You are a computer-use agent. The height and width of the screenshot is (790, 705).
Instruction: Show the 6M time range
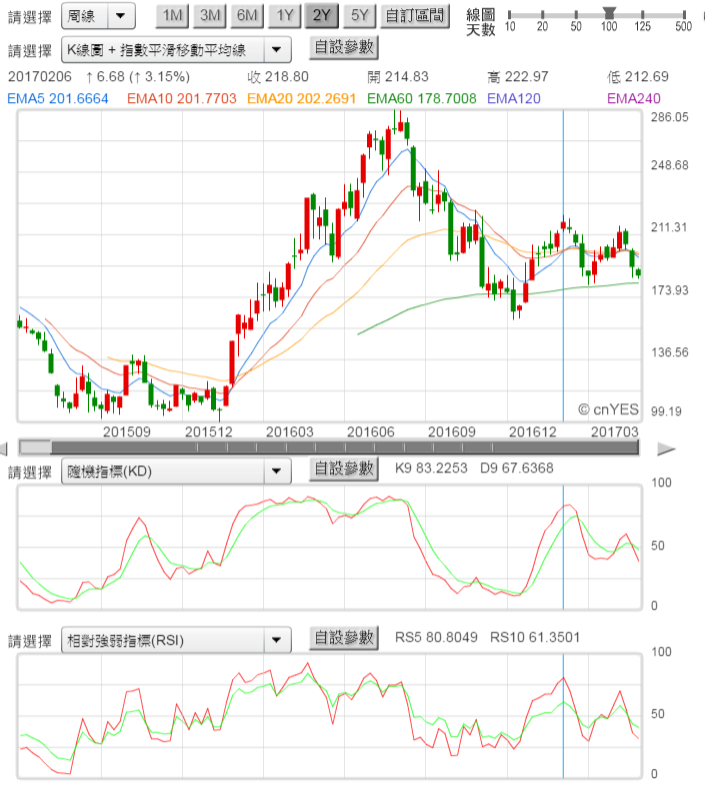(x=247, y=16)
